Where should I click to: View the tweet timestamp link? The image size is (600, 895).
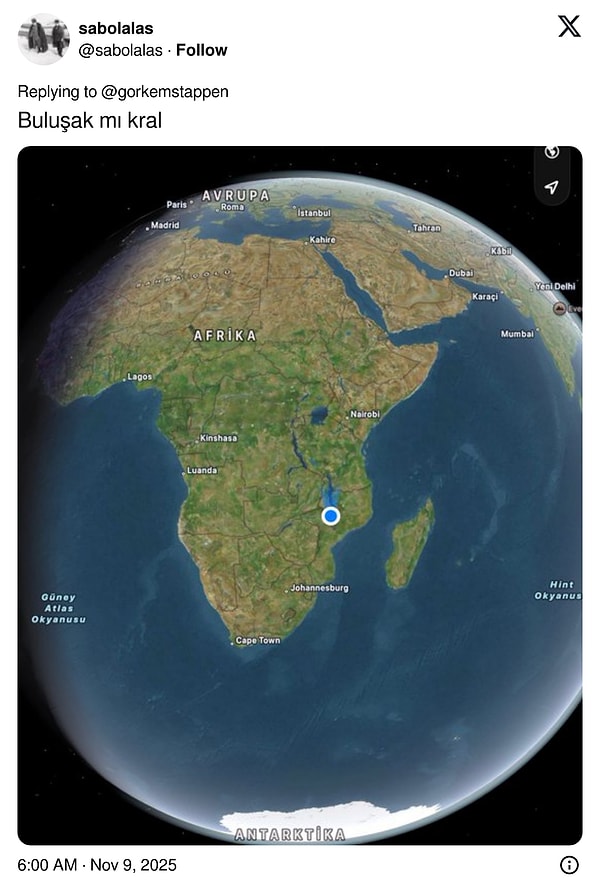(96, 865)
